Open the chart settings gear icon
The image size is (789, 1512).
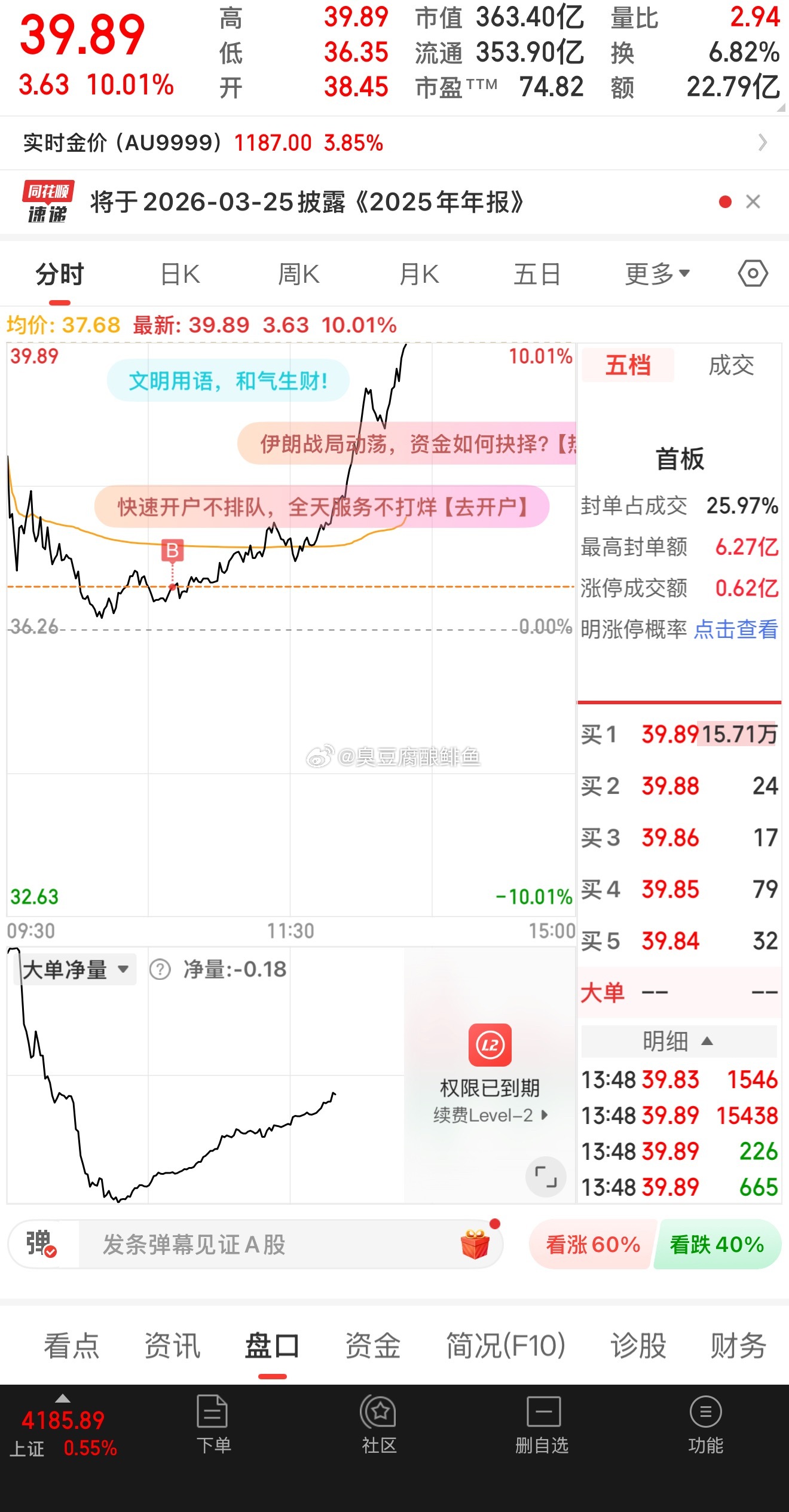pyautogui.click(x=753, y=273)
